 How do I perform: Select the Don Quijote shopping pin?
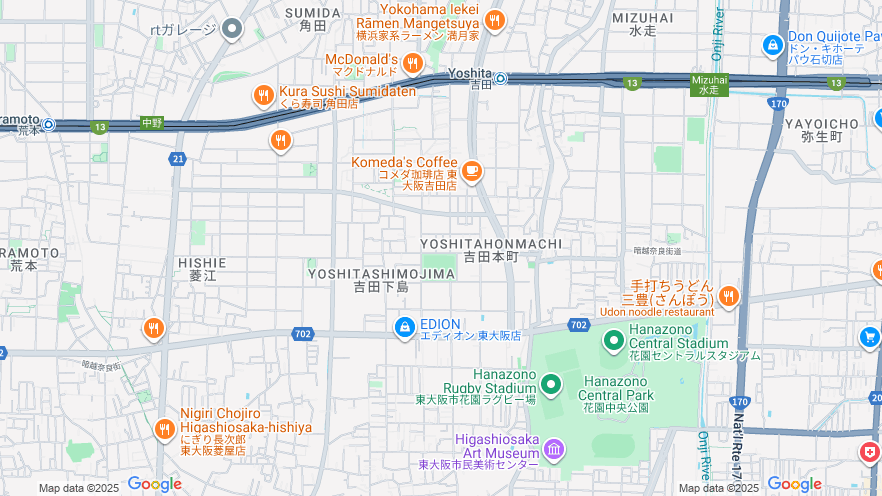[772, 45]
